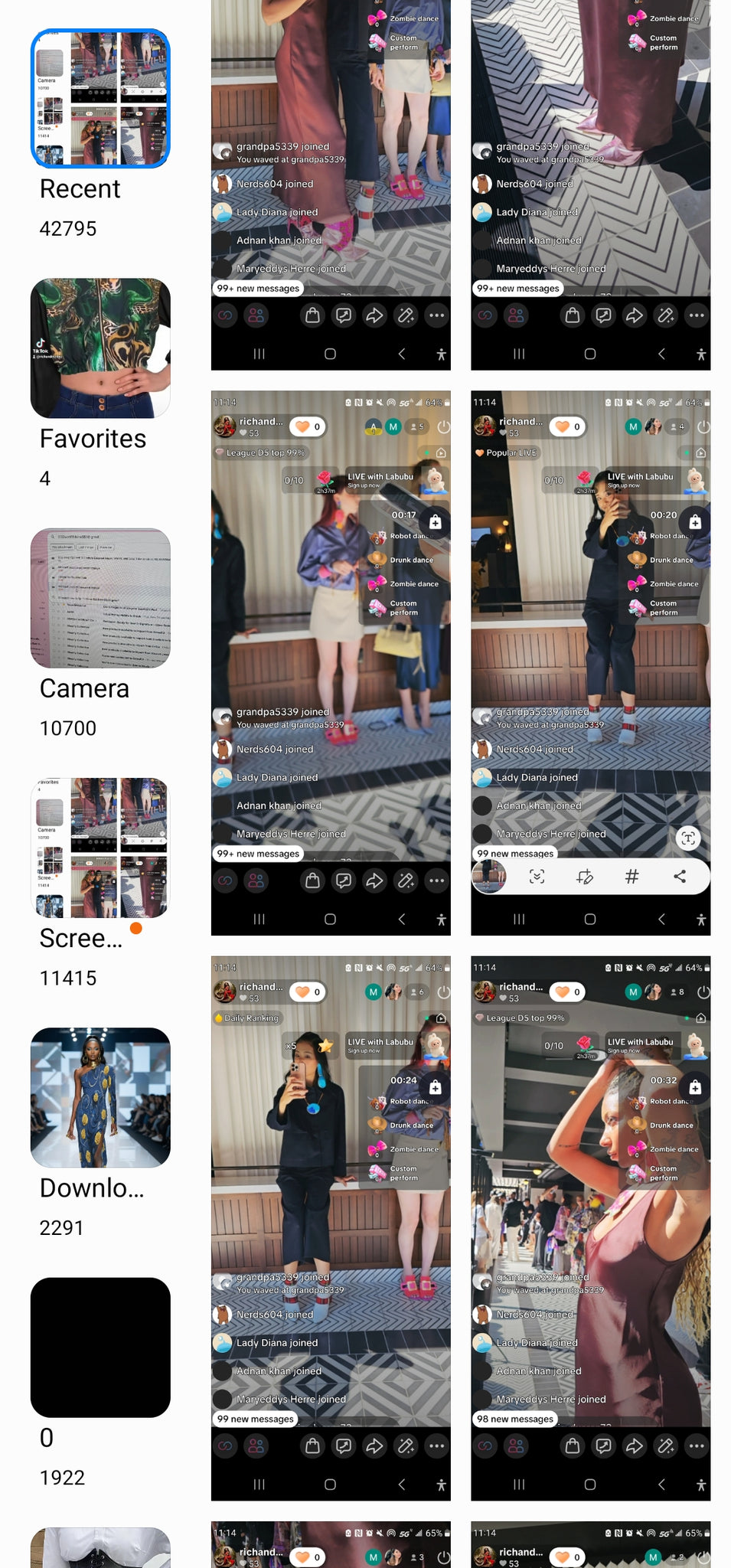Open the Favorites album
Image resolution: width=731 pixels, height=1568 pixels.
100,348
